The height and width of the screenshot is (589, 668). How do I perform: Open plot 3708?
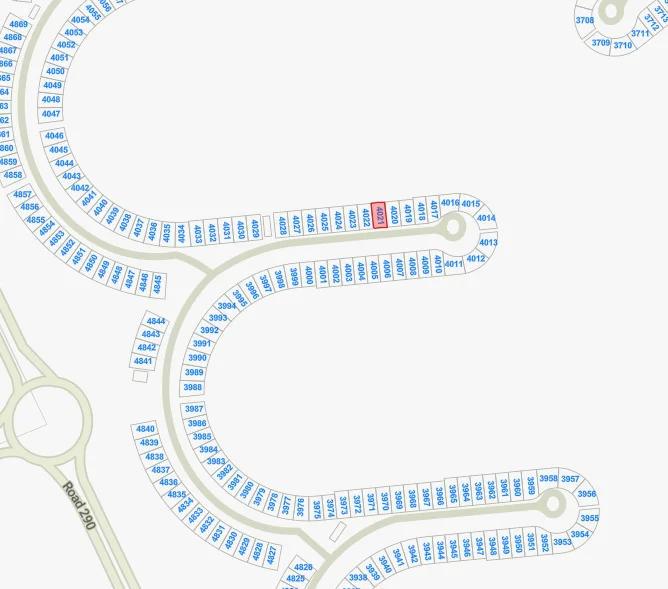[585, 20]
